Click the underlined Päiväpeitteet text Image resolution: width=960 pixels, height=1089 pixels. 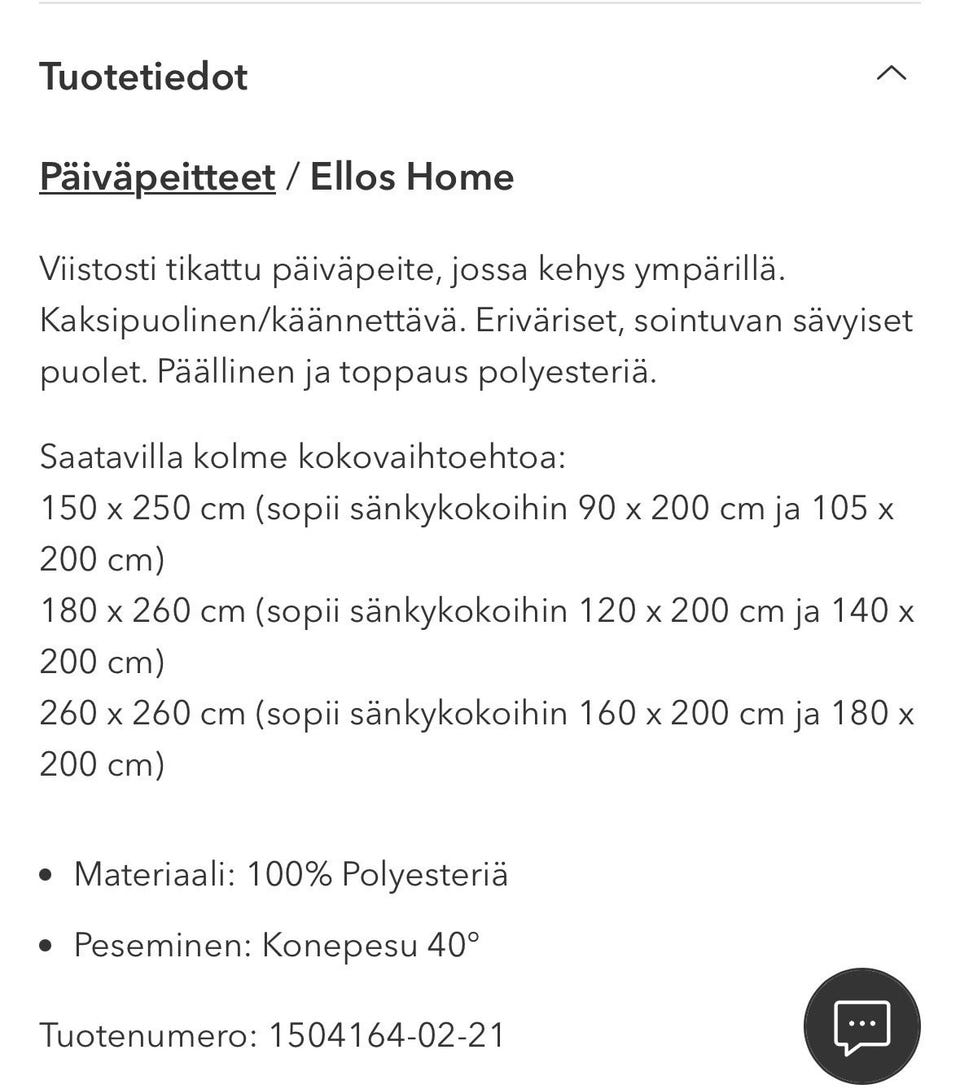point(156,176)
